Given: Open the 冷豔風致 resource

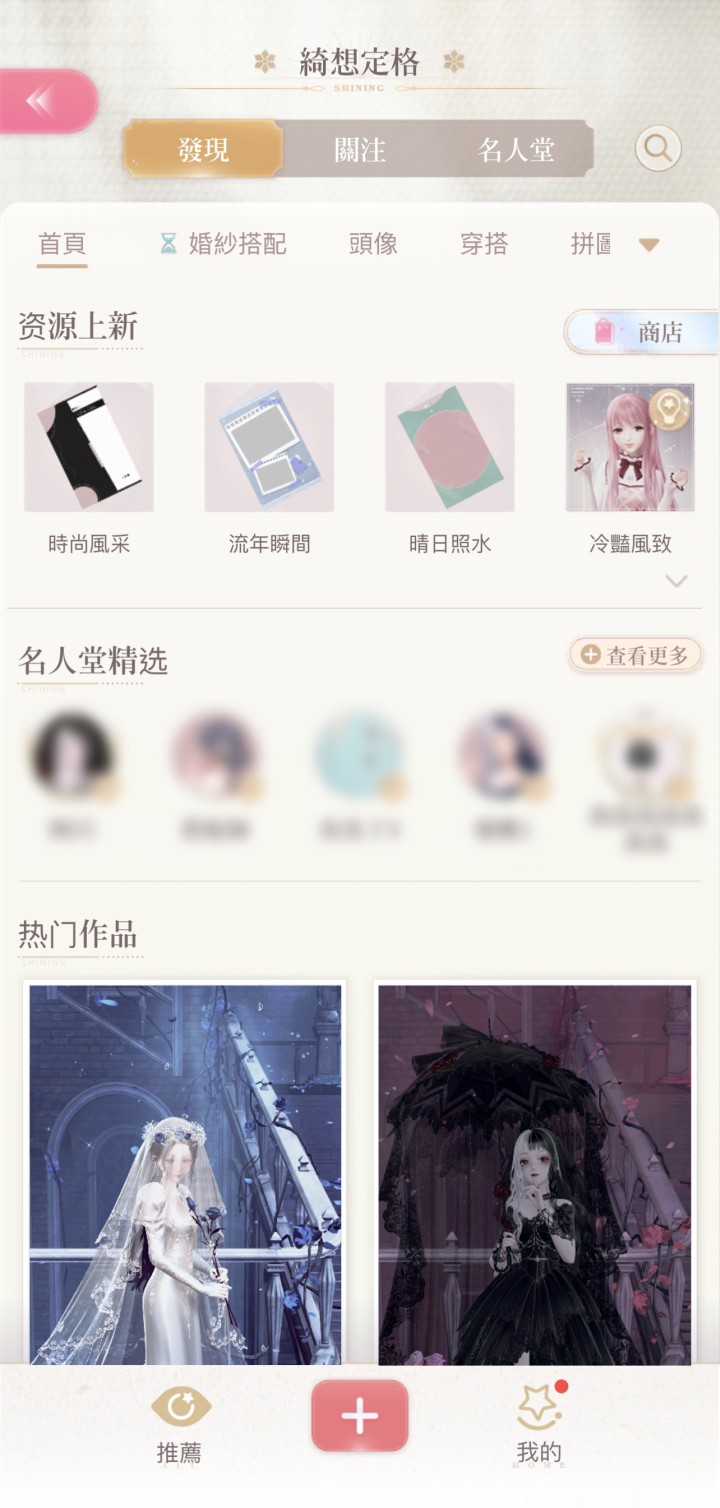Looking at the screenshot, I should point(630,447).
